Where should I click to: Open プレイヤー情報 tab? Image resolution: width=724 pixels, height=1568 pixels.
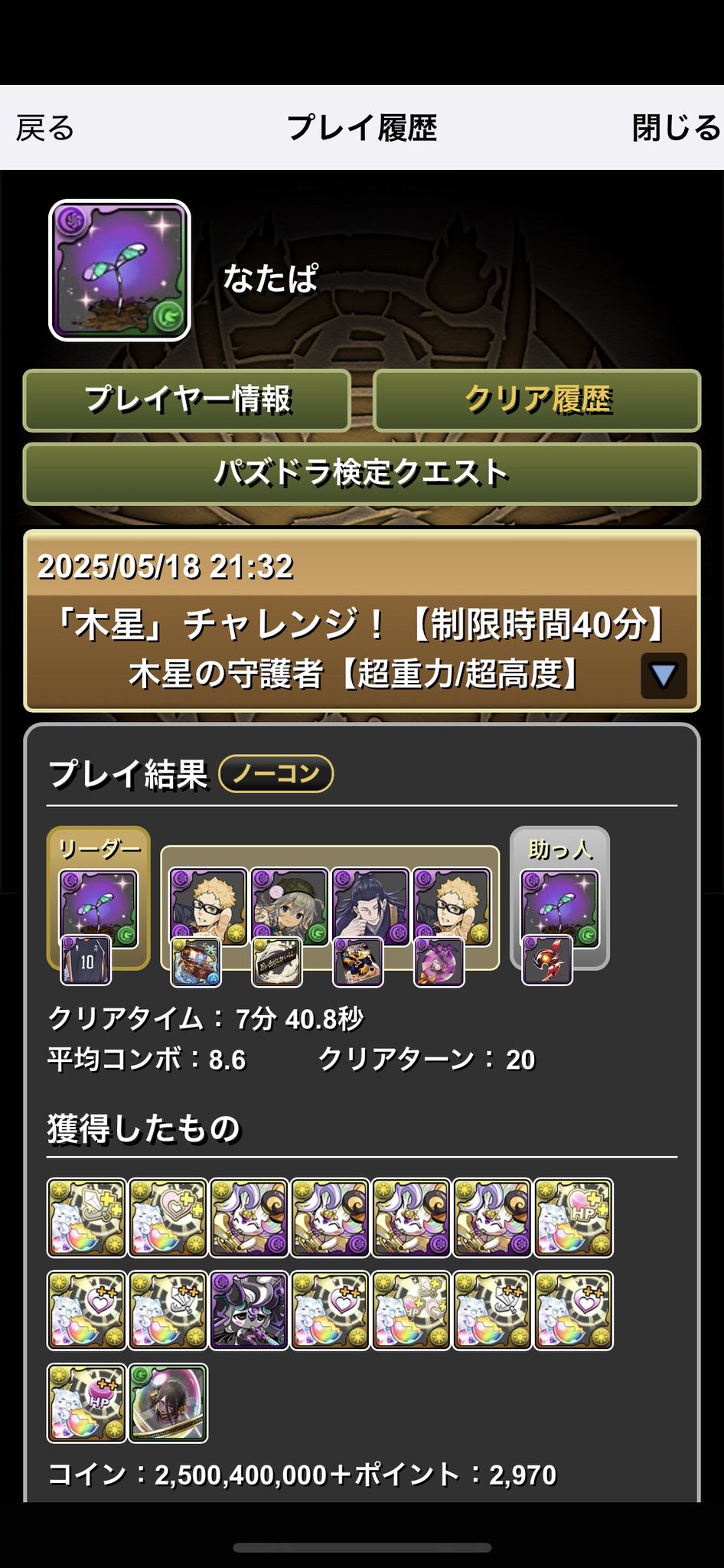point(188,400)
